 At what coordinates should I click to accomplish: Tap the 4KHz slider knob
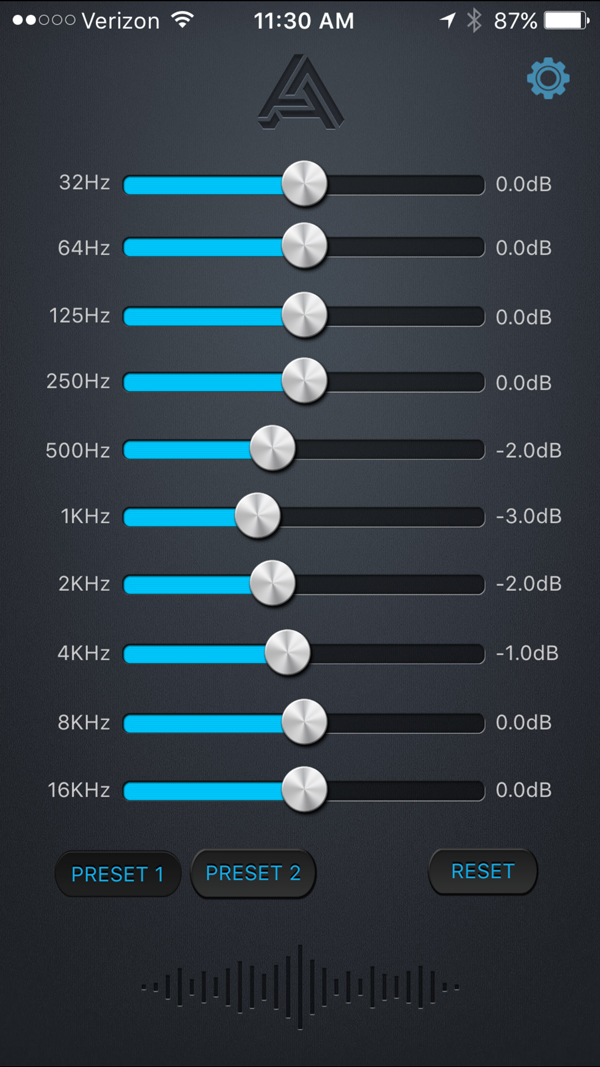point(288,653)
